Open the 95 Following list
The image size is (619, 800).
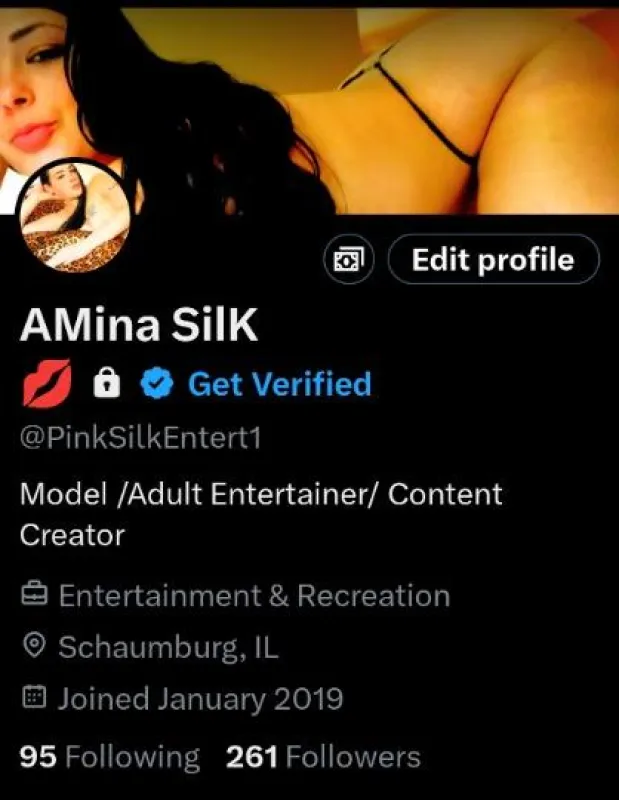tap(109, 757)
